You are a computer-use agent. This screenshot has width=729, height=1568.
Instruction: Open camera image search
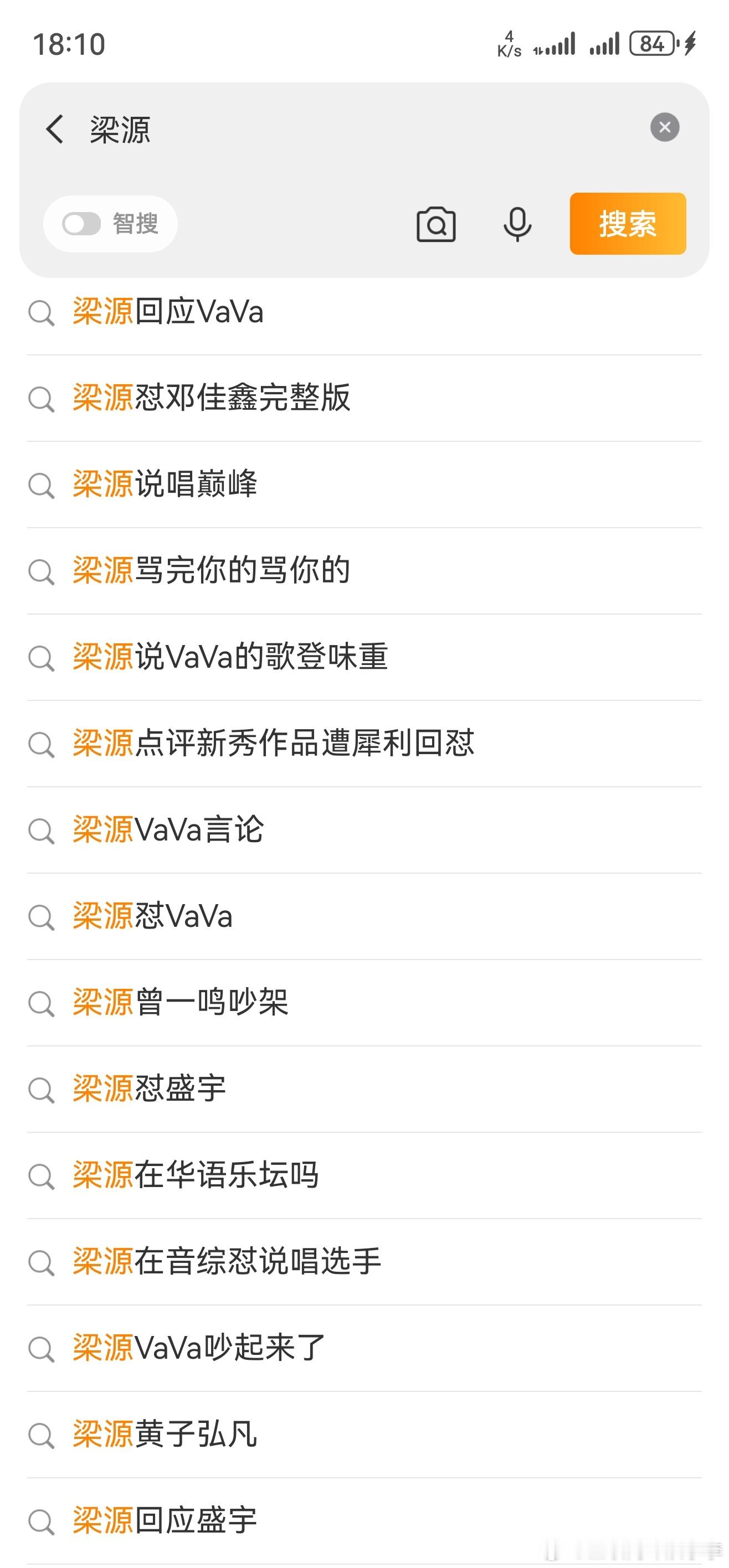pos(436,224)
